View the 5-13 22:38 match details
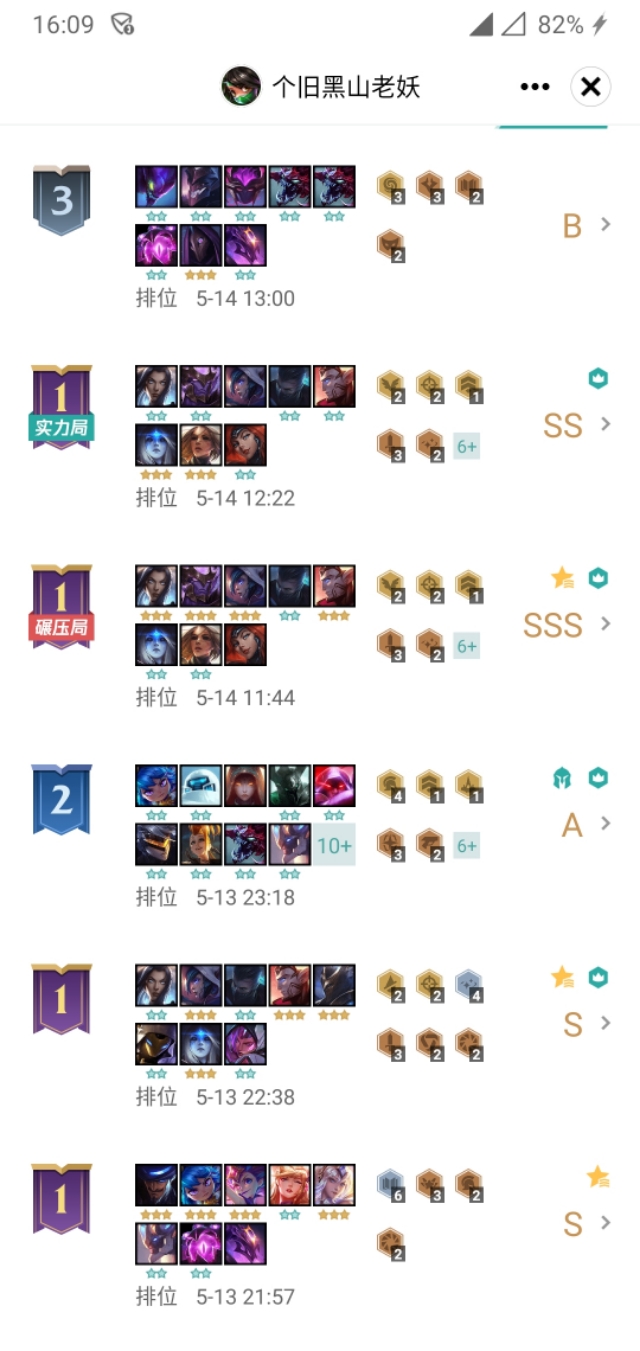The image size is (640, 1351). coord(604,1023)
